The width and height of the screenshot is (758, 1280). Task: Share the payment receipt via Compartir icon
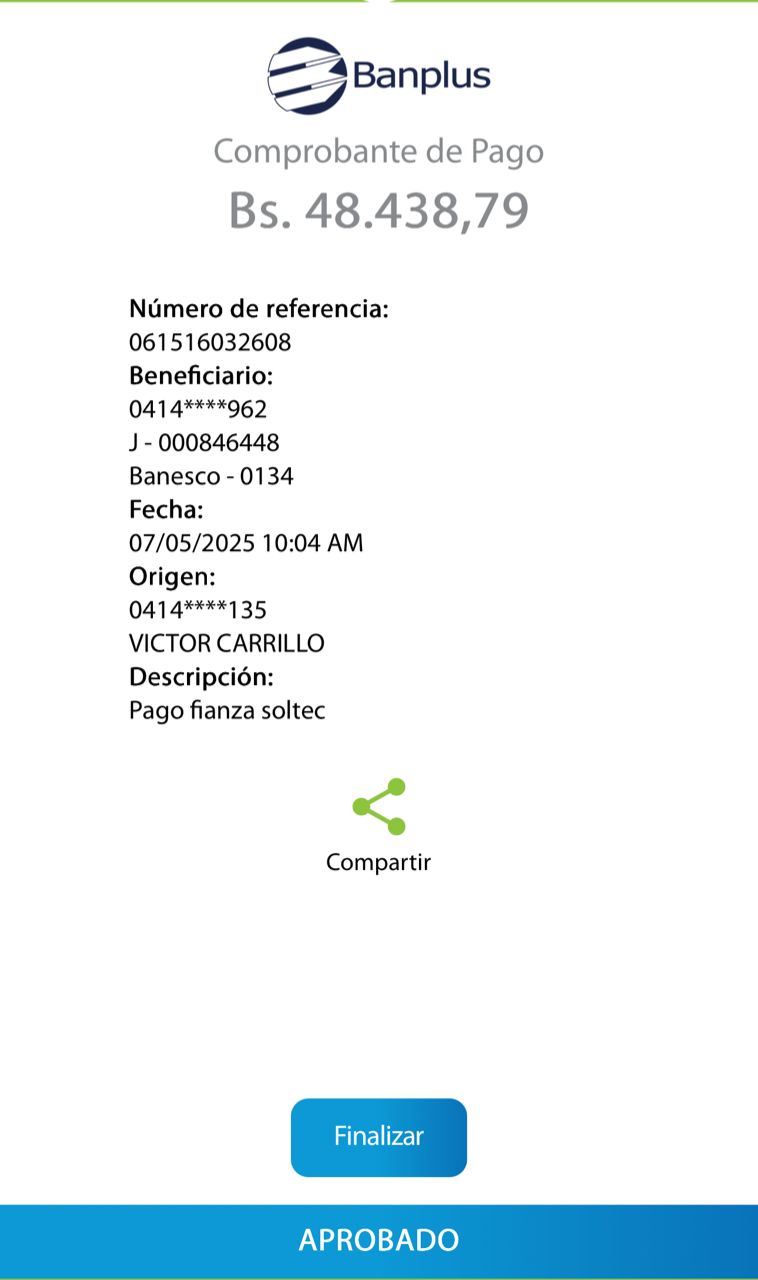pos(379,808)
